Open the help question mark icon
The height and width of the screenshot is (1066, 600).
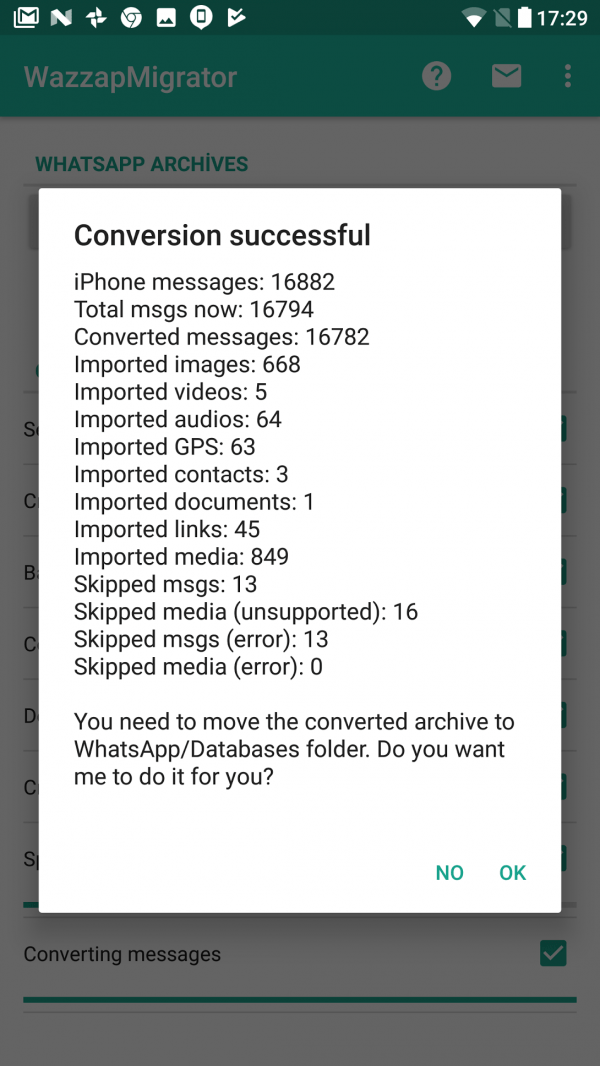click(x=436, y=76)
